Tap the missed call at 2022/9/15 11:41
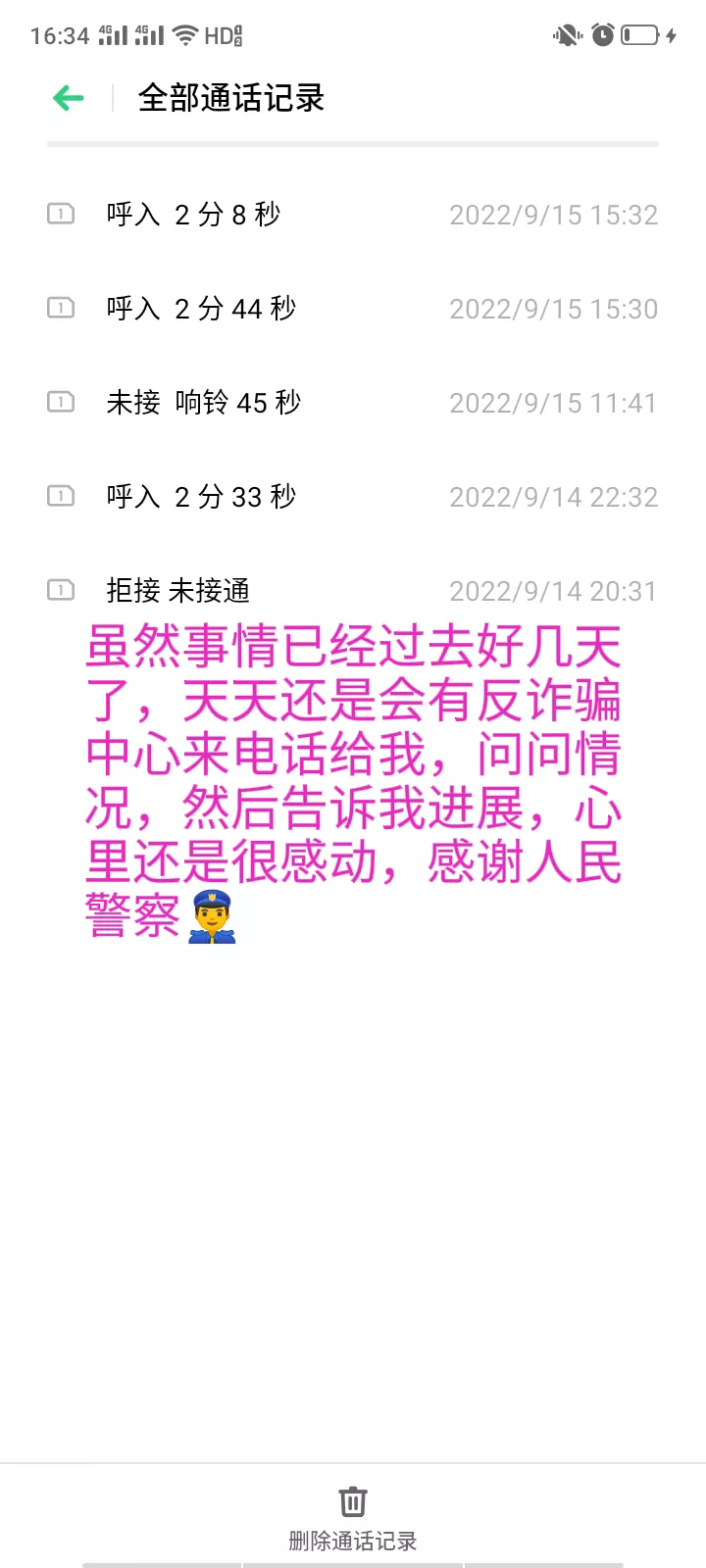 (x=353, y=403)
